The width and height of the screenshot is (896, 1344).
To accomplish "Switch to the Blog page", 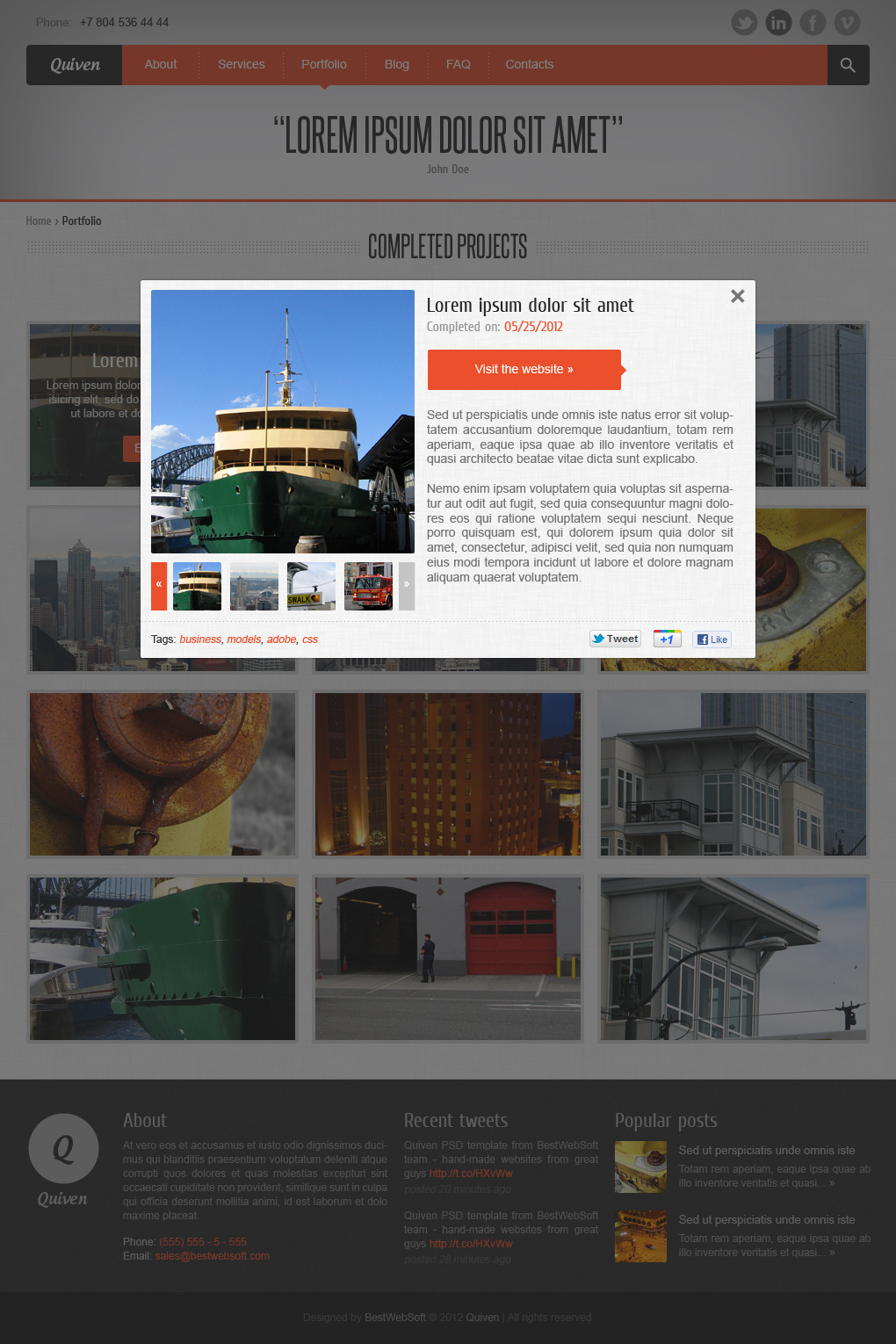I will click(396, 65).
